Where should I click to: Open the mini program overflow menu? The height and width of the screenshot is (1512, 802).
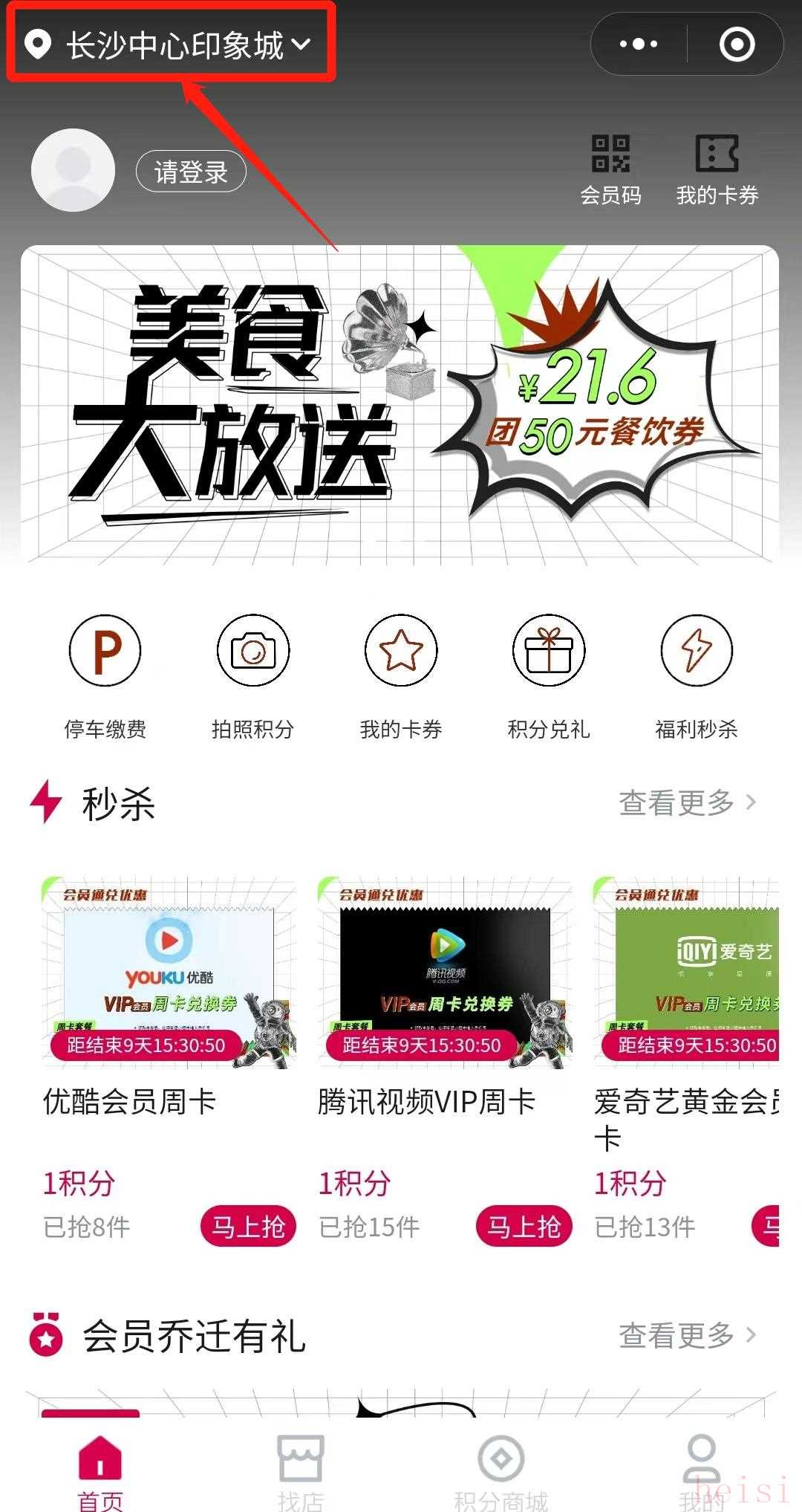pos(639,45)
